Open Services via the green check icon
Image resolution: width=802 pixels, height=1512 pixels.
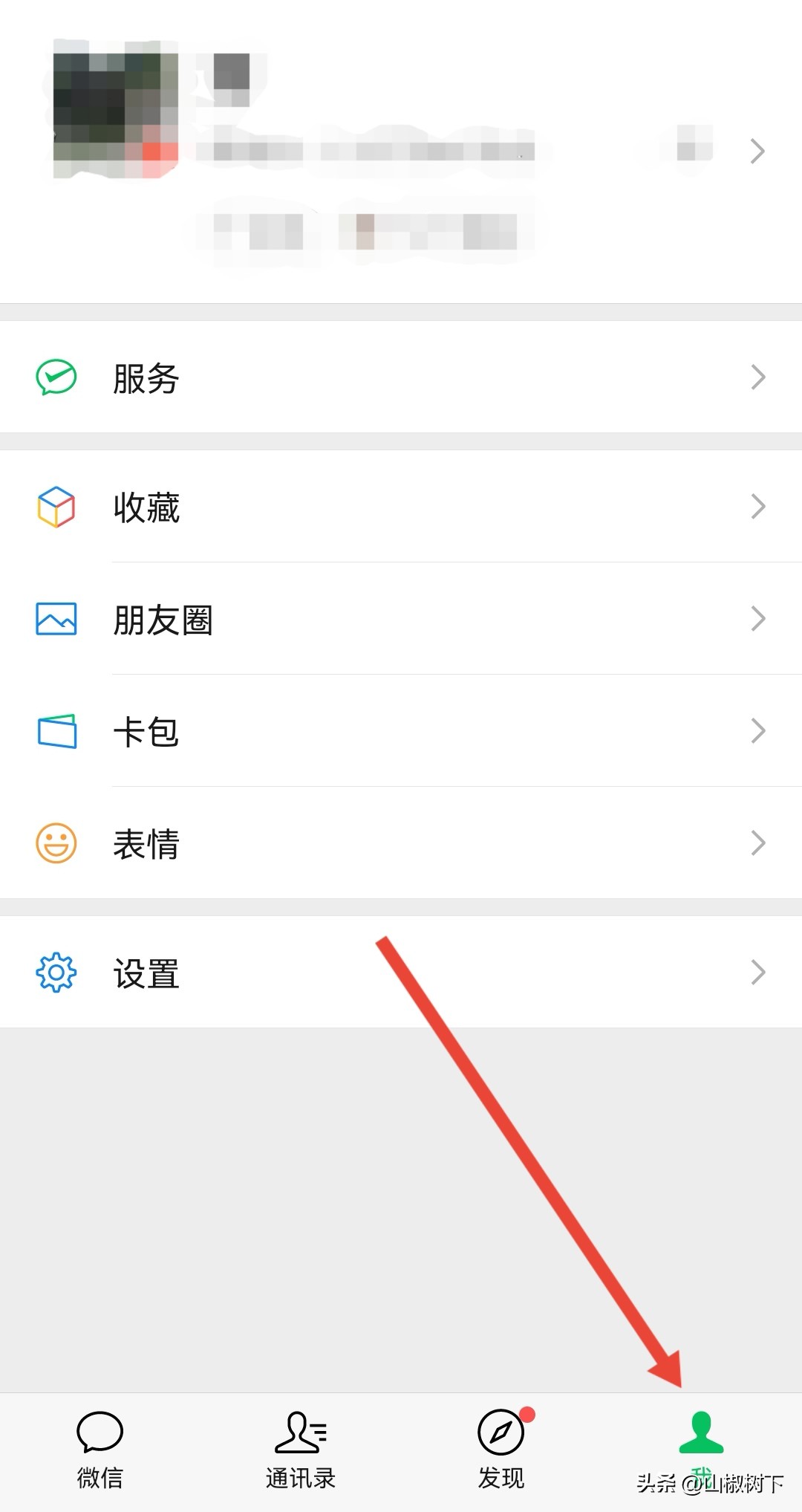(56, 377)
